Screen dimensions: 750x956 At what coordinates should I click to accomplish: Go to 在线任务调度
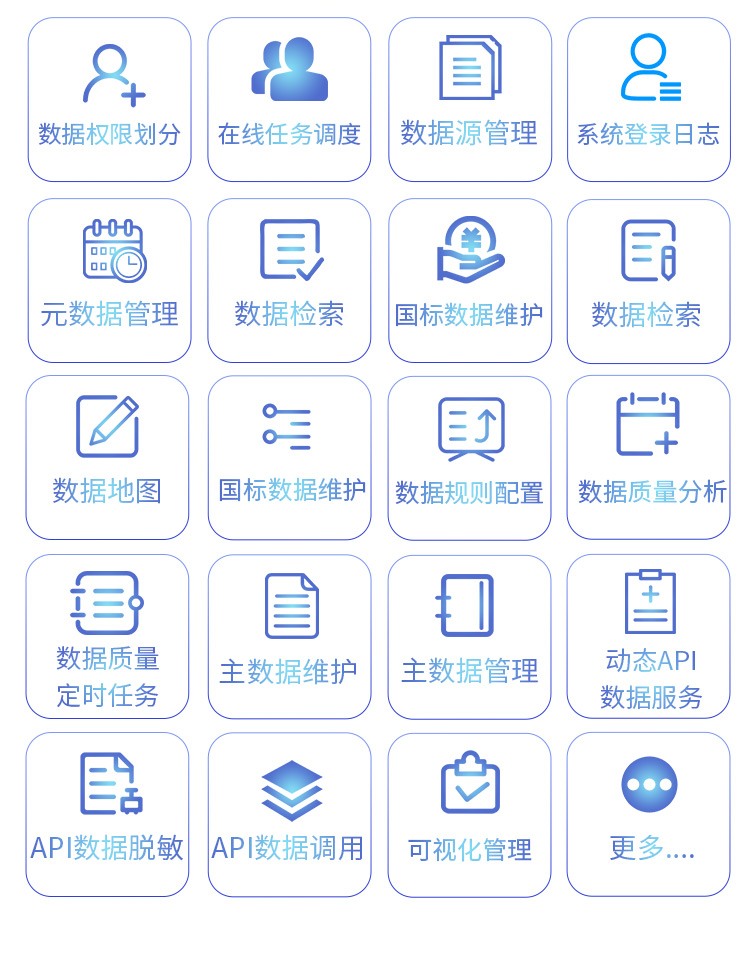(x=289, y=100)
